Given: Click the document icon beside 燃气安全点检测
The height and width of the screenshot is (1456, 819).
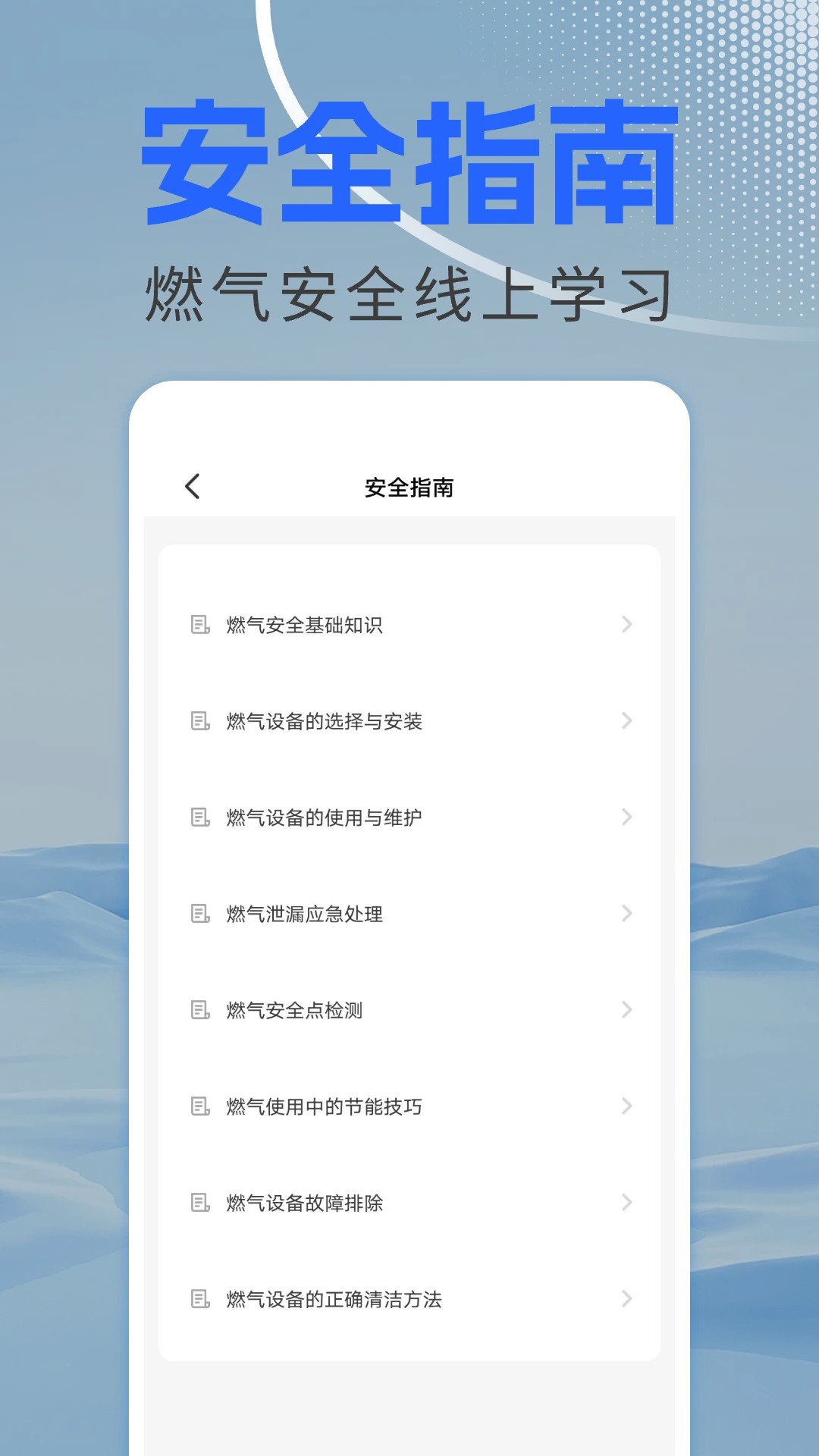Looking at the screenshot, I should (200, 1010).
